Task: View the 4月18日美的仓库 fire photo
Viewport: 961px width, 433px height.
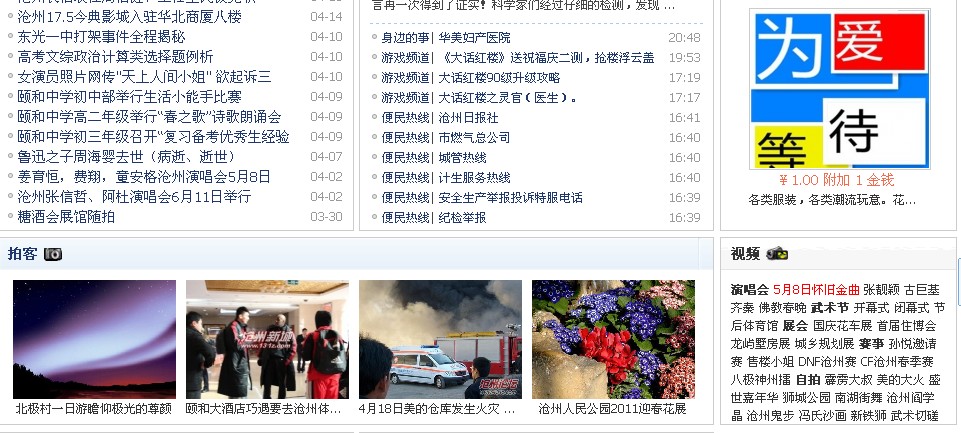Action: pyautogui.click(x=440, y=339)
